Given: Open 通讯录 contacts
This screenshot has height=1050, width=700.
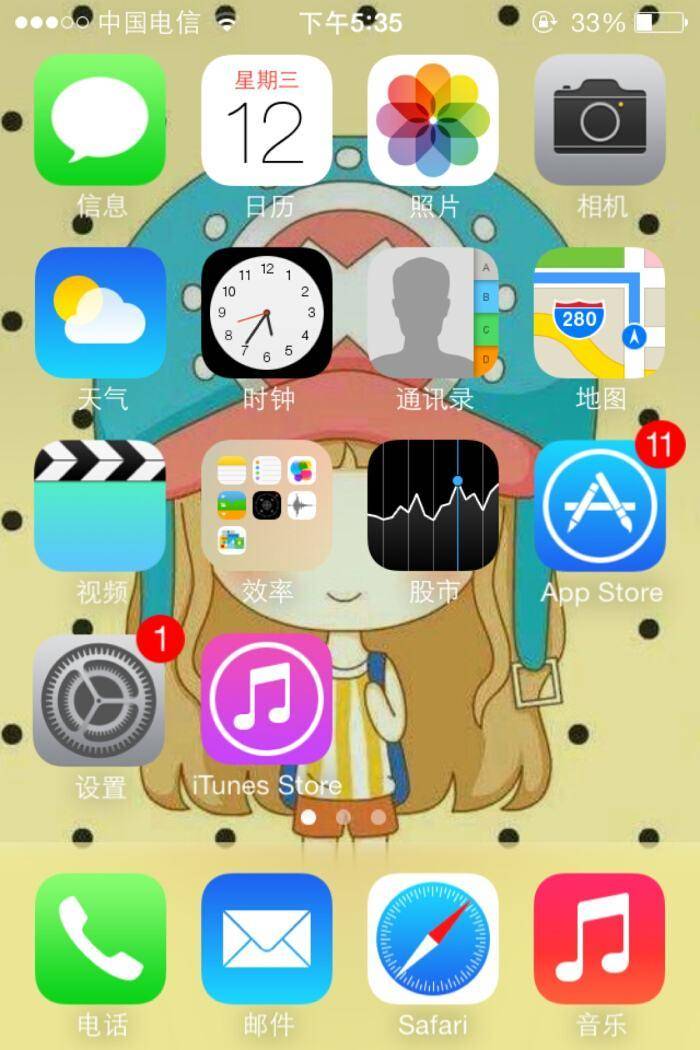Looking at the screenshot, I should point(433,313).
